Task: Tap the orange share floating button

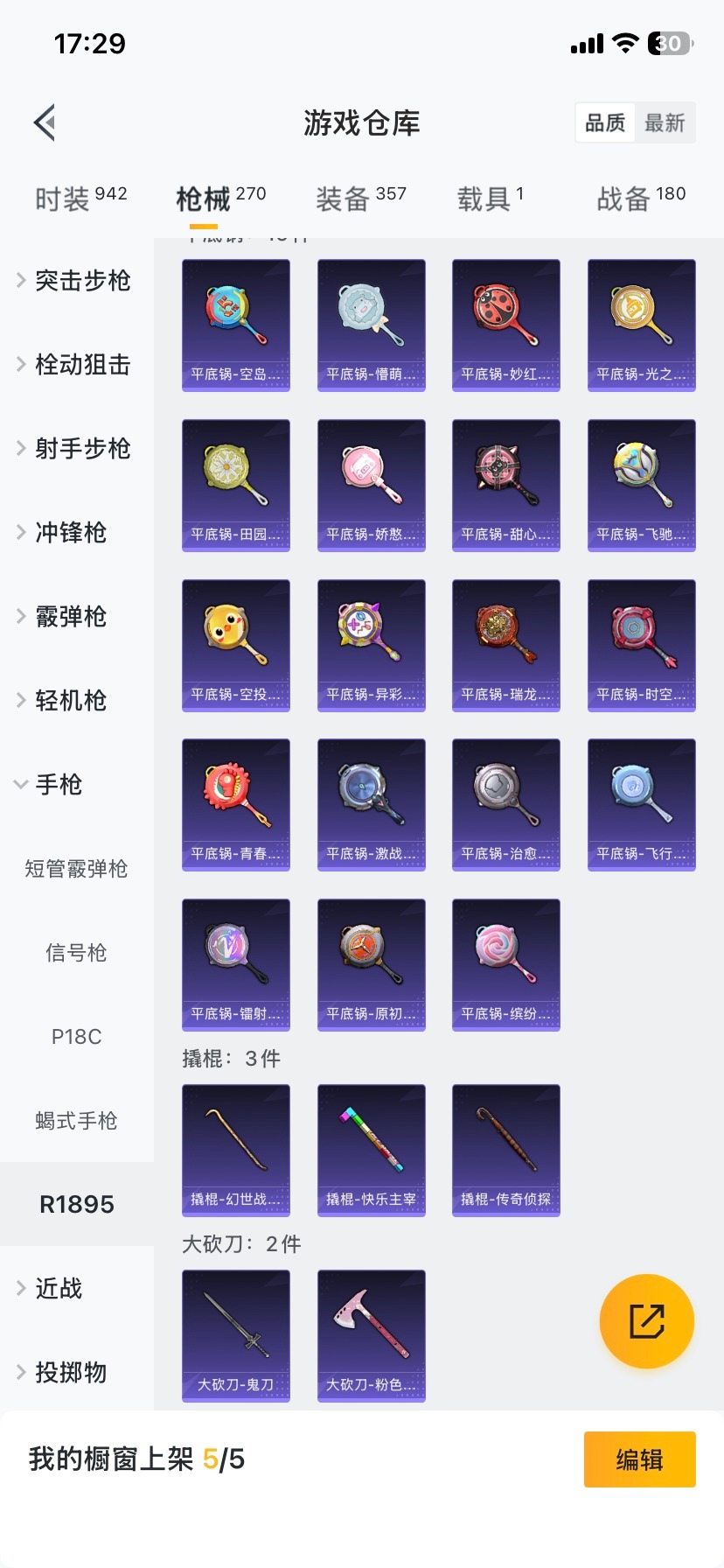Action: pyautogui.click(x=647, y=1320)
